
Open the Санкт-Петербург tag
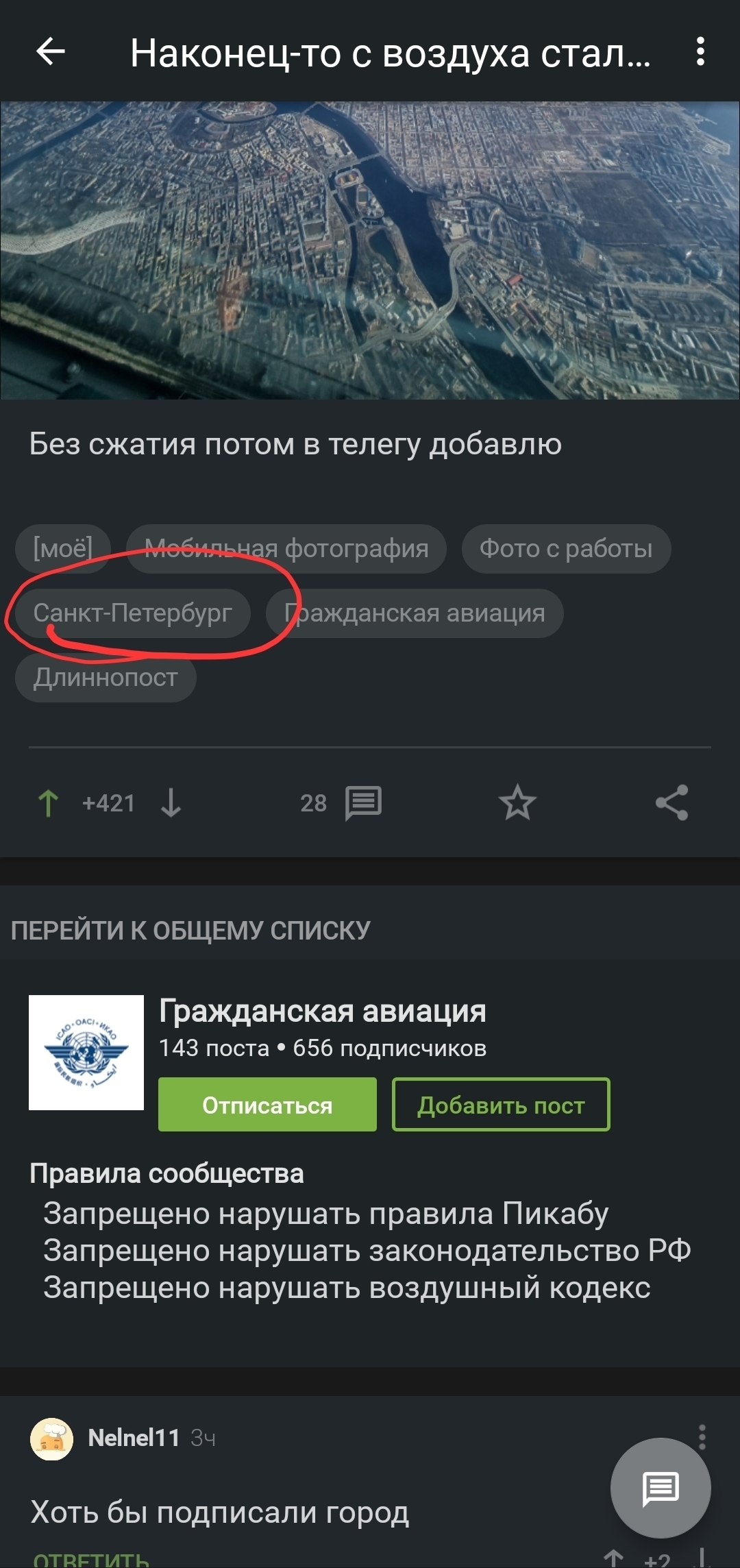[x=133, y=613]
